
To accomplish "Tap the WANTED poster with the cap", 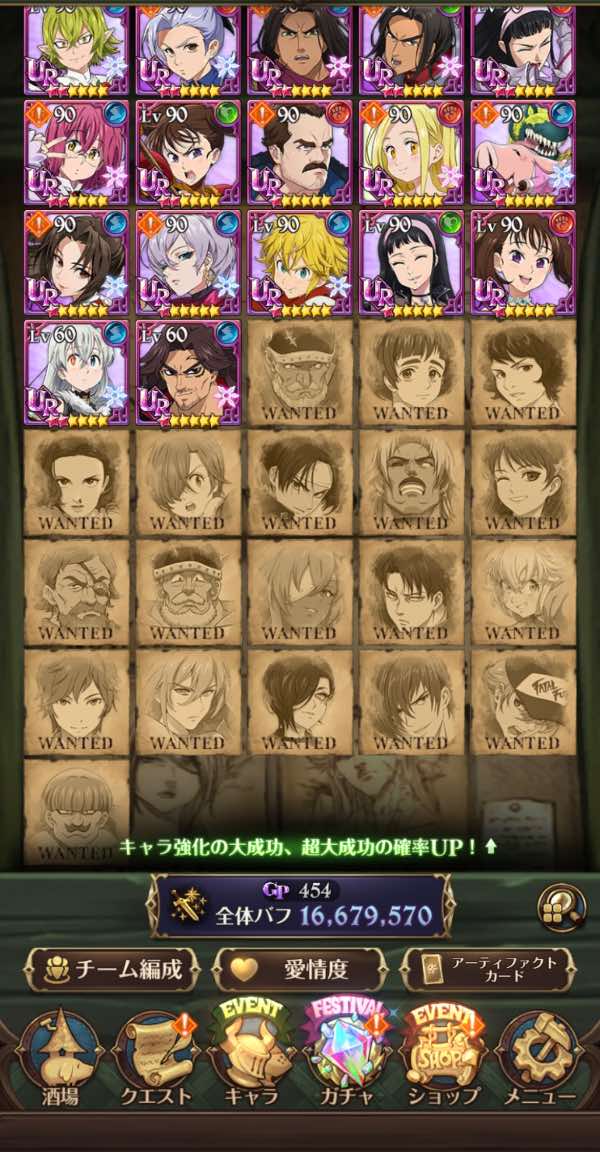I will click(523, 702).
